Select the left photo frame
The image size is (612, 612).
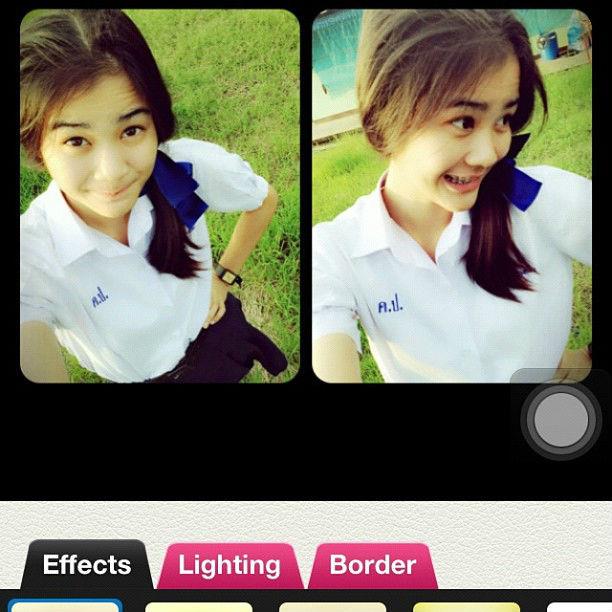click(x=160, y=196)
